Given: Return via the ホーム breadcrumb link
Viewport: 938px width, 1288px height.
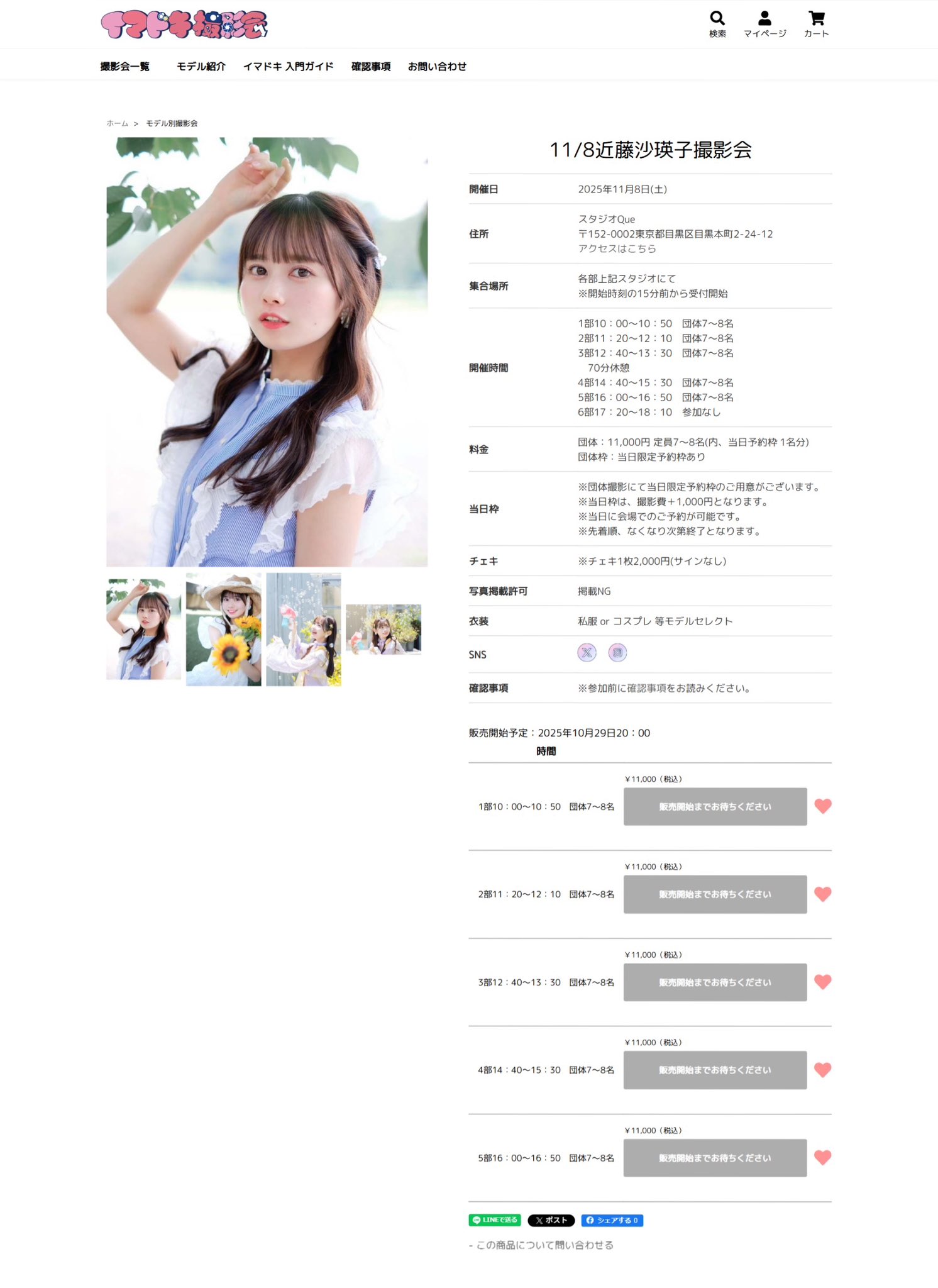Looking at the screenshot, I should tap(117, 123).
